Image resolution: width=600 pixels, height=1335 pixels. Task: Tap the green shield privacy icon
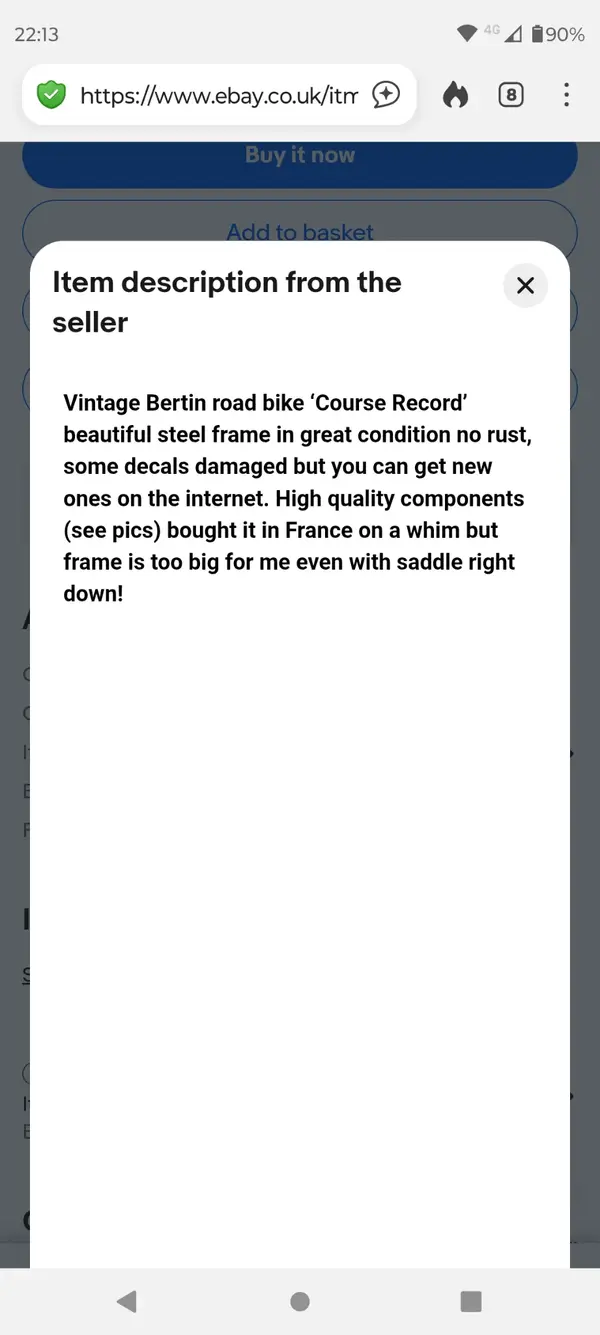coord(51,95)
